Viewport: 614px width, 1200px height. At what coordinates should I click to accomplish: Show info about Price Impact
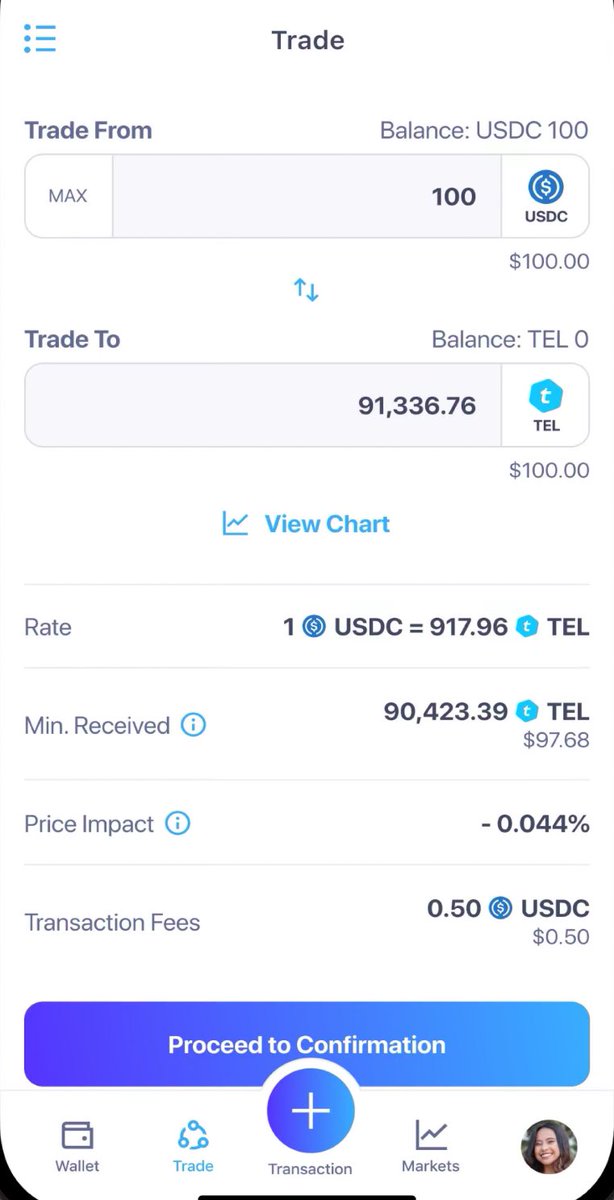click(x=177, y=824)
